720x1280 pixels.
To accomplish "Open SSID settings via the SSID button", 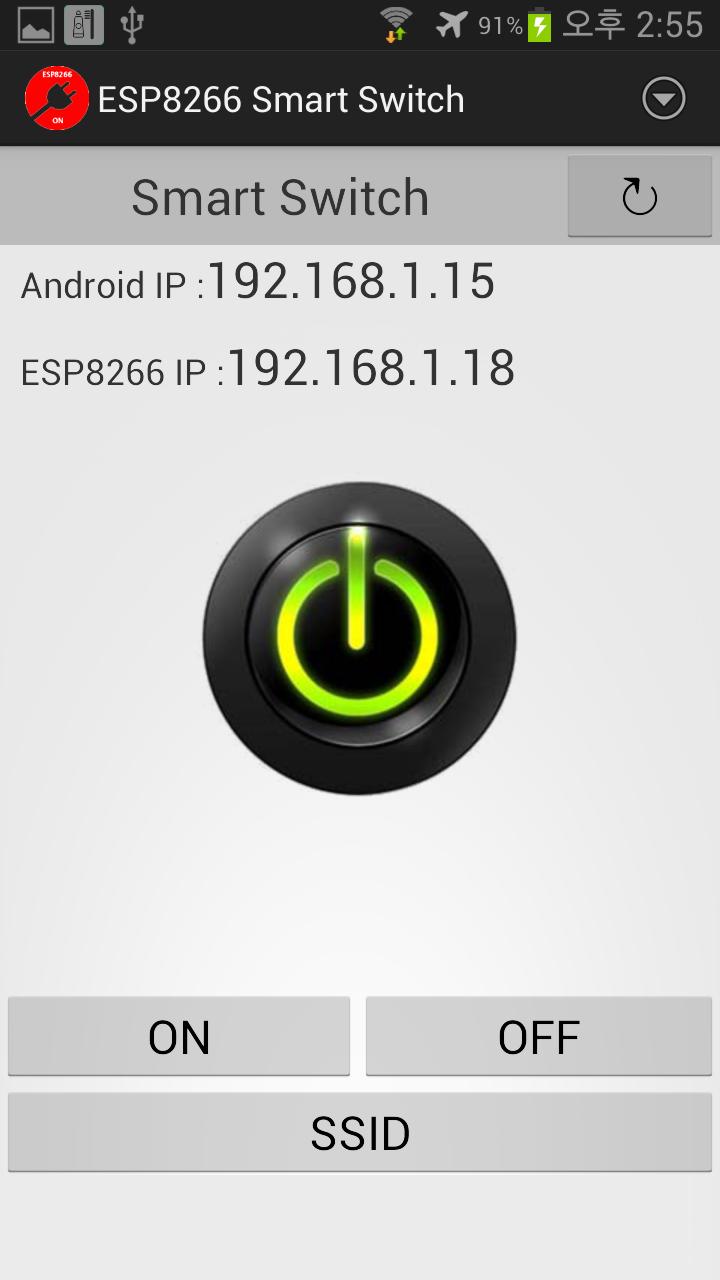I will pyautogui.click(x=360, y=1132).
